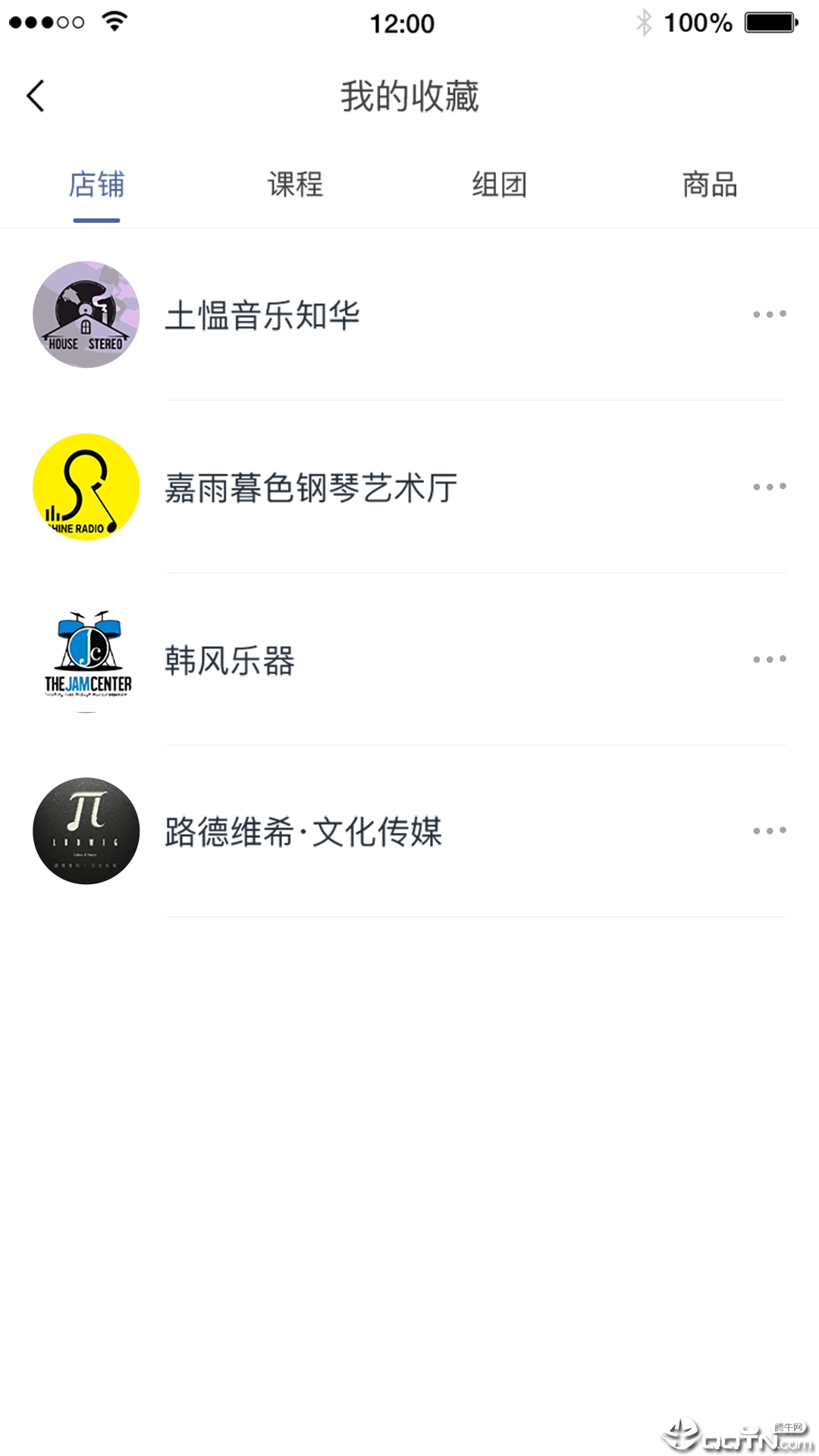The width and height of the screenshot is (819, 1456).
Task: Tap the battery status icon
Action: 769,23
